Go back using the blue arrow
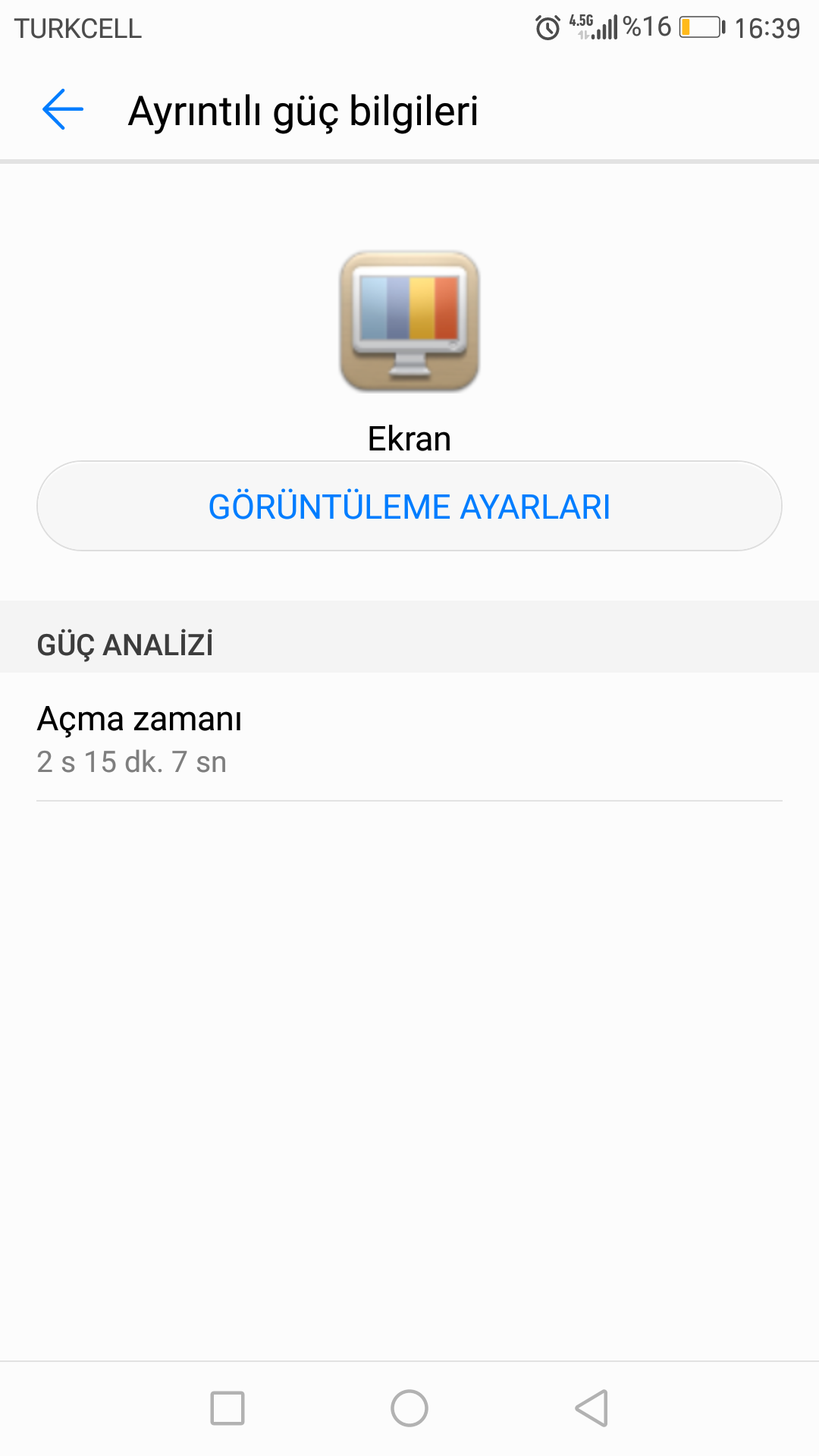Screen dimensions: 819x1456 coord(63,110)
